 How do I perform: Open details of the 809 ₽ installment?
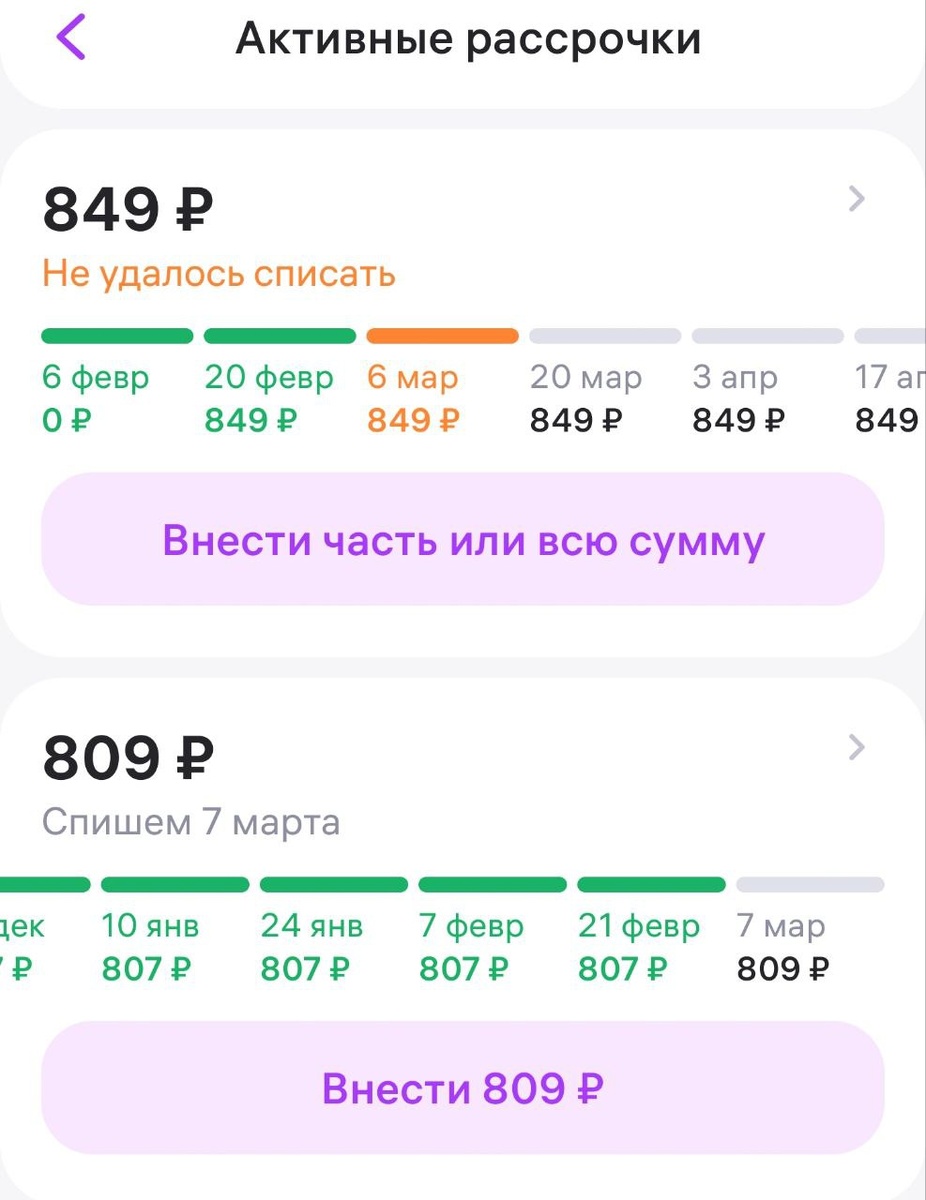(855, 748)
